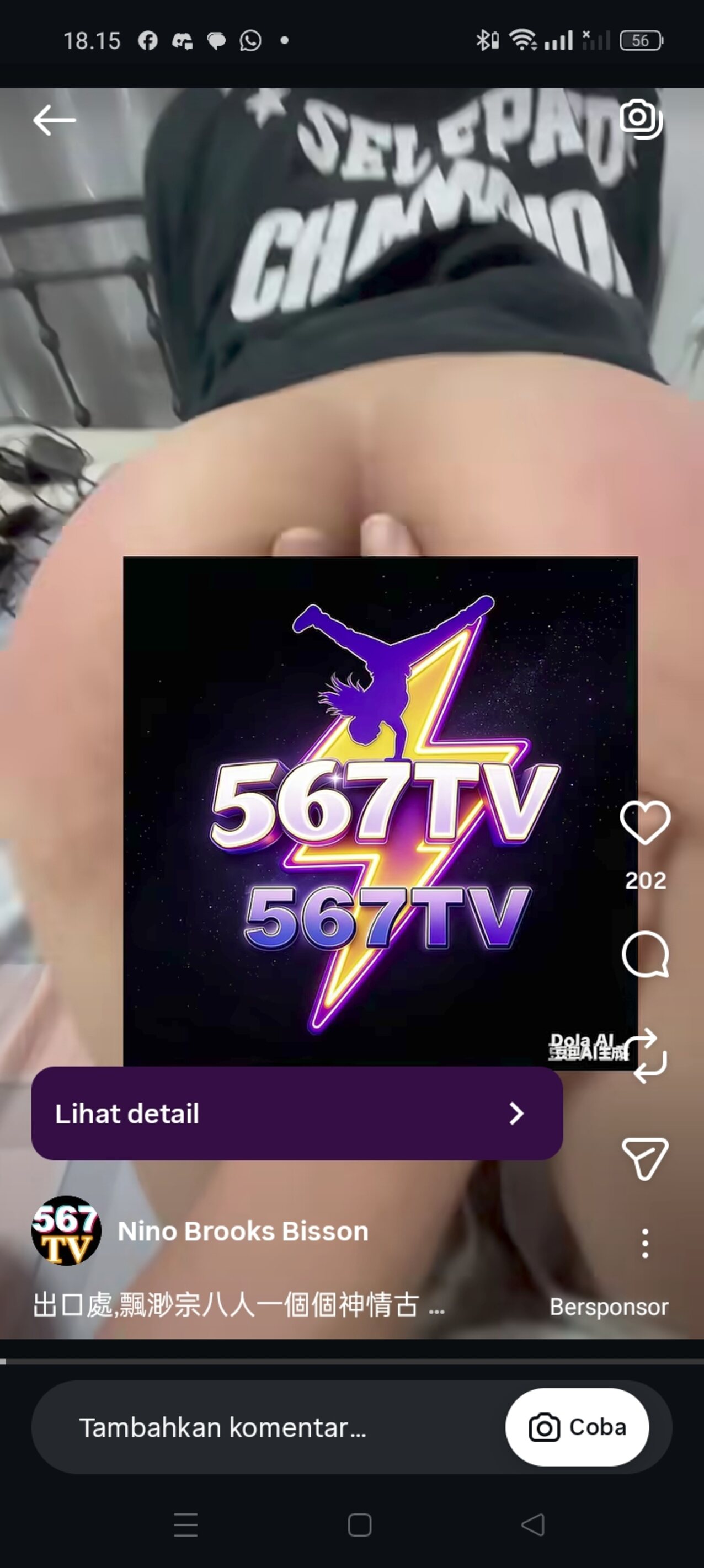This screenshot has width=704, height=1568.
Task: Tap the Coba camera button
Action: click(577, 1427)
